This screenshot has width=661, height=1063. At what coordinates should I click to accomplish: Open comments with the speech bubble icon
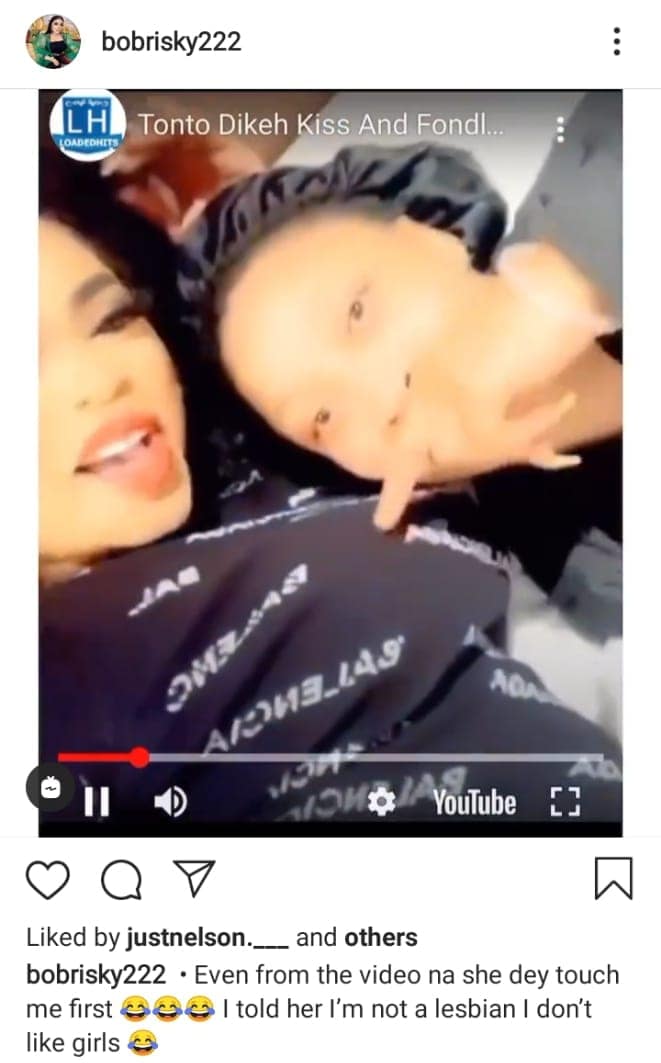coord(121,879)
